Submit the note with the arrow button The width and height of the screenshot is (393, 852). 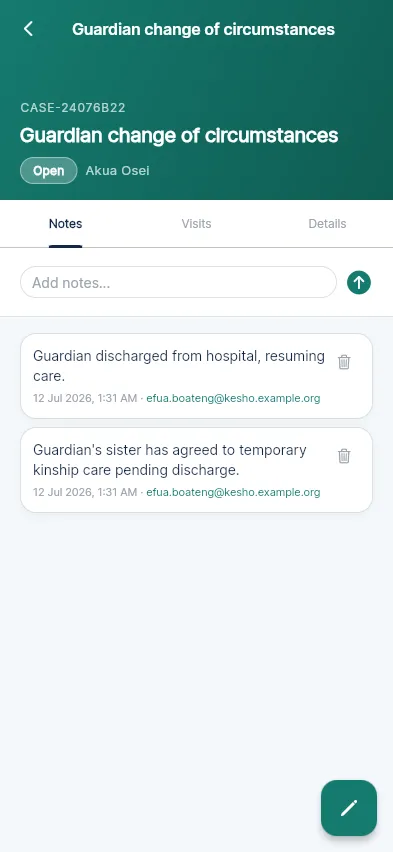coord(359,283)
